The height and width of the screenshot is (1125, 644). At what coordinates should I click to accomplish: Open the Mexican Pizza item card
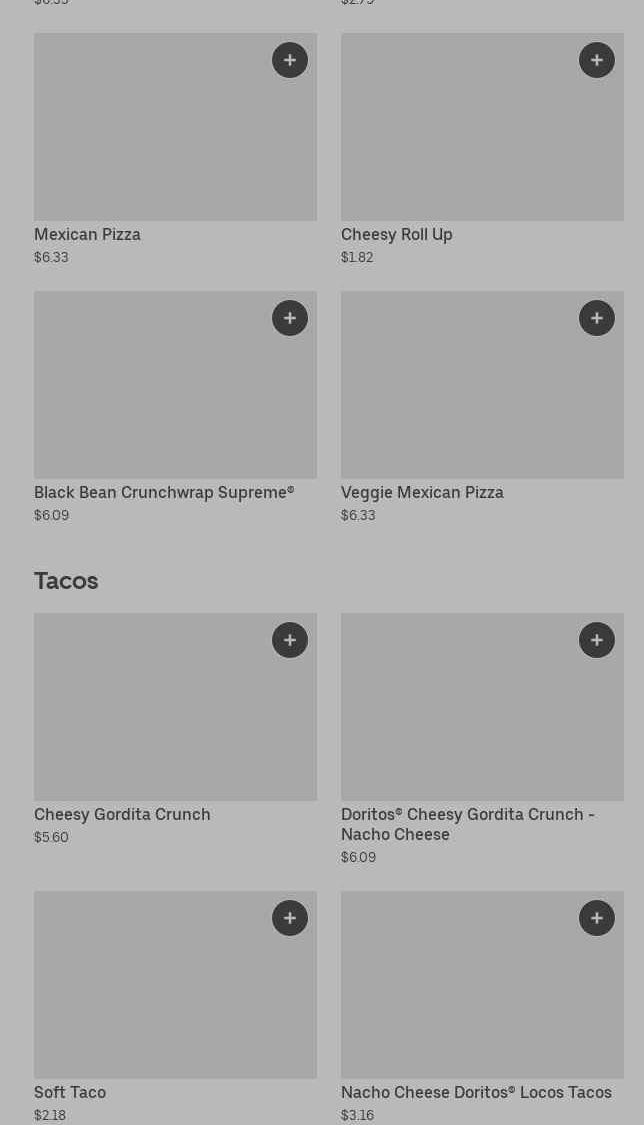[x=150, y=140]
